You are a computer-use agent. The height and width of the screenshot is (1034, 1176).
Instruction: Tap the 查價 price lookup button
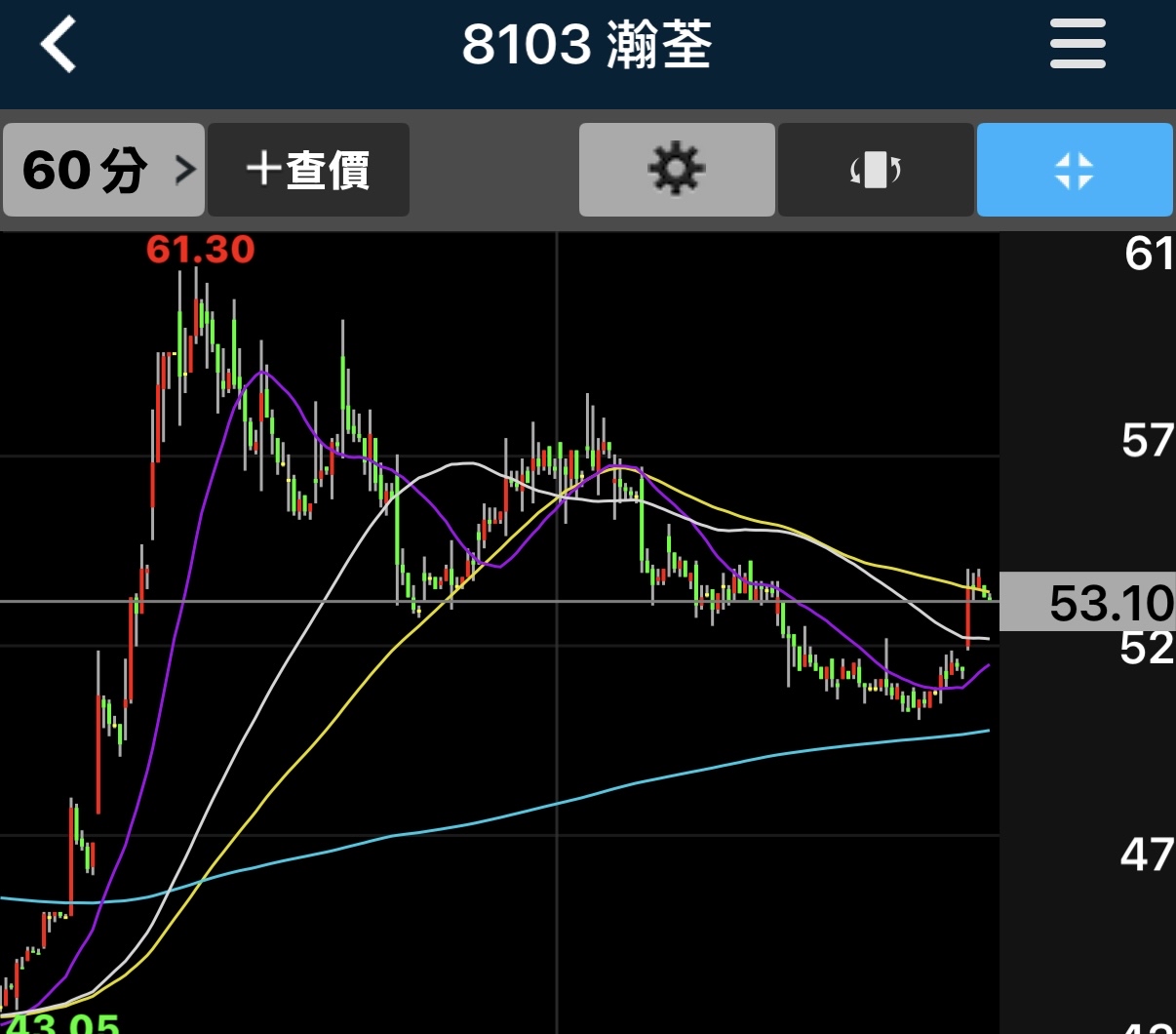(308, 170)
